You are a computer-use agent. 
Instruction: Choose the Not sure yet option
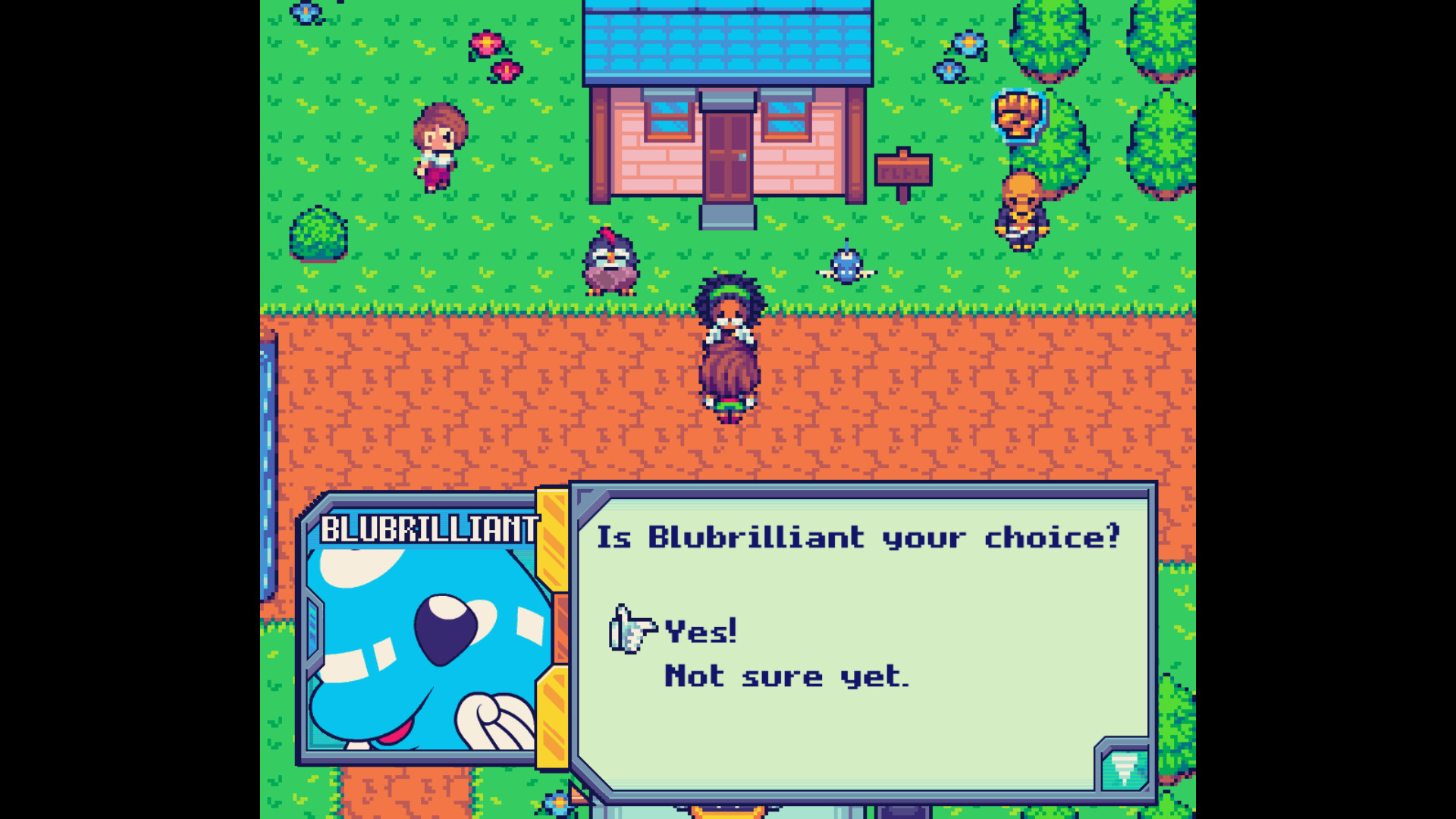pos(786,676)
